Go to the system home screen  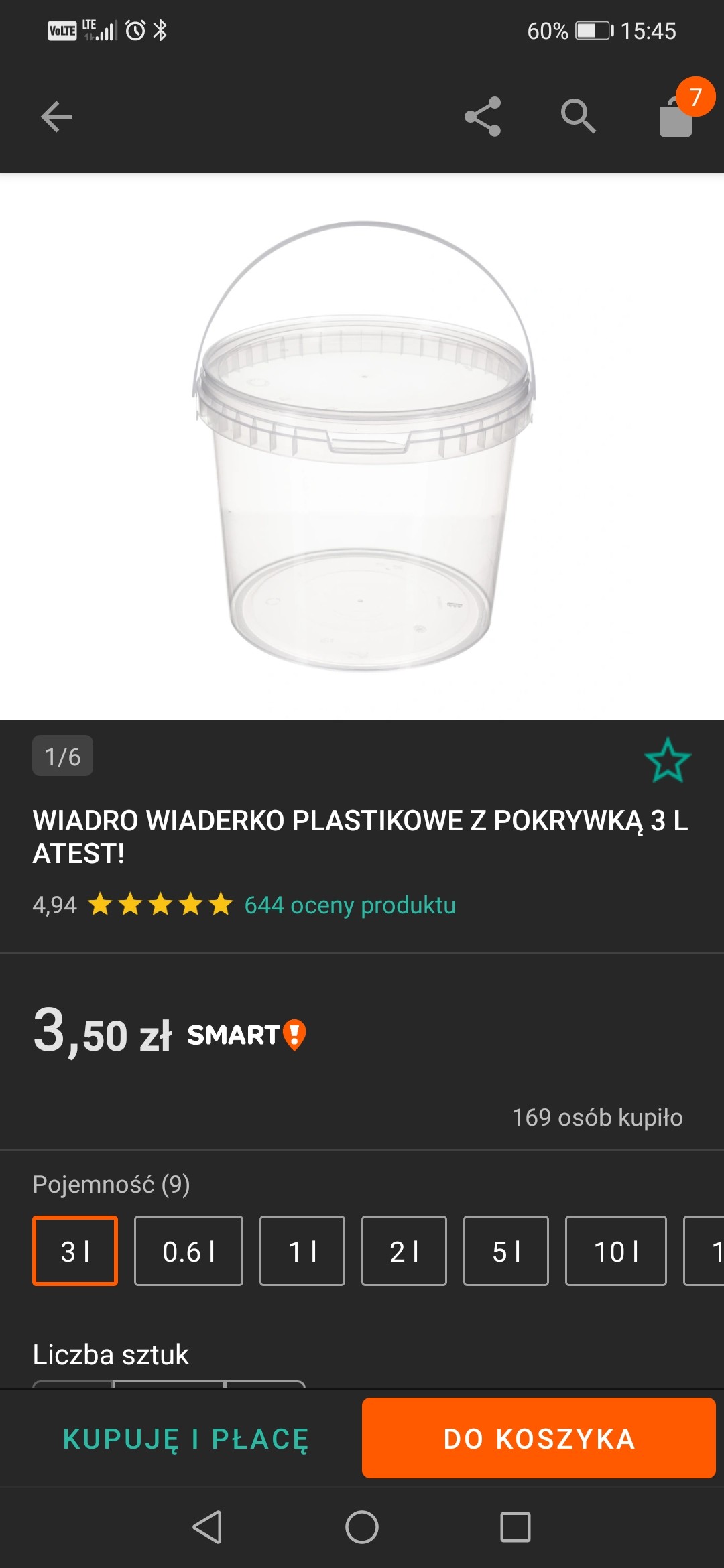(362, 1527)
